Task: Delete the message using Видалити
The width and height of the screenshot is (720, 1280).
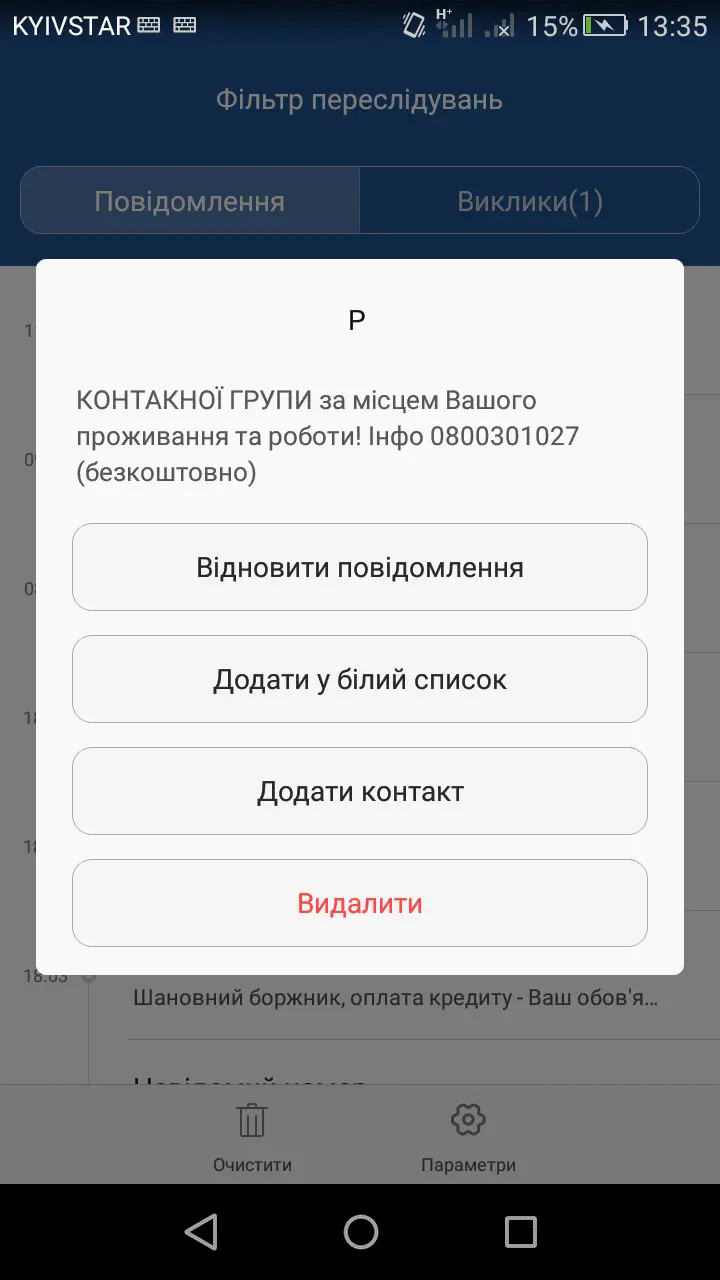Action: point(360,903)
